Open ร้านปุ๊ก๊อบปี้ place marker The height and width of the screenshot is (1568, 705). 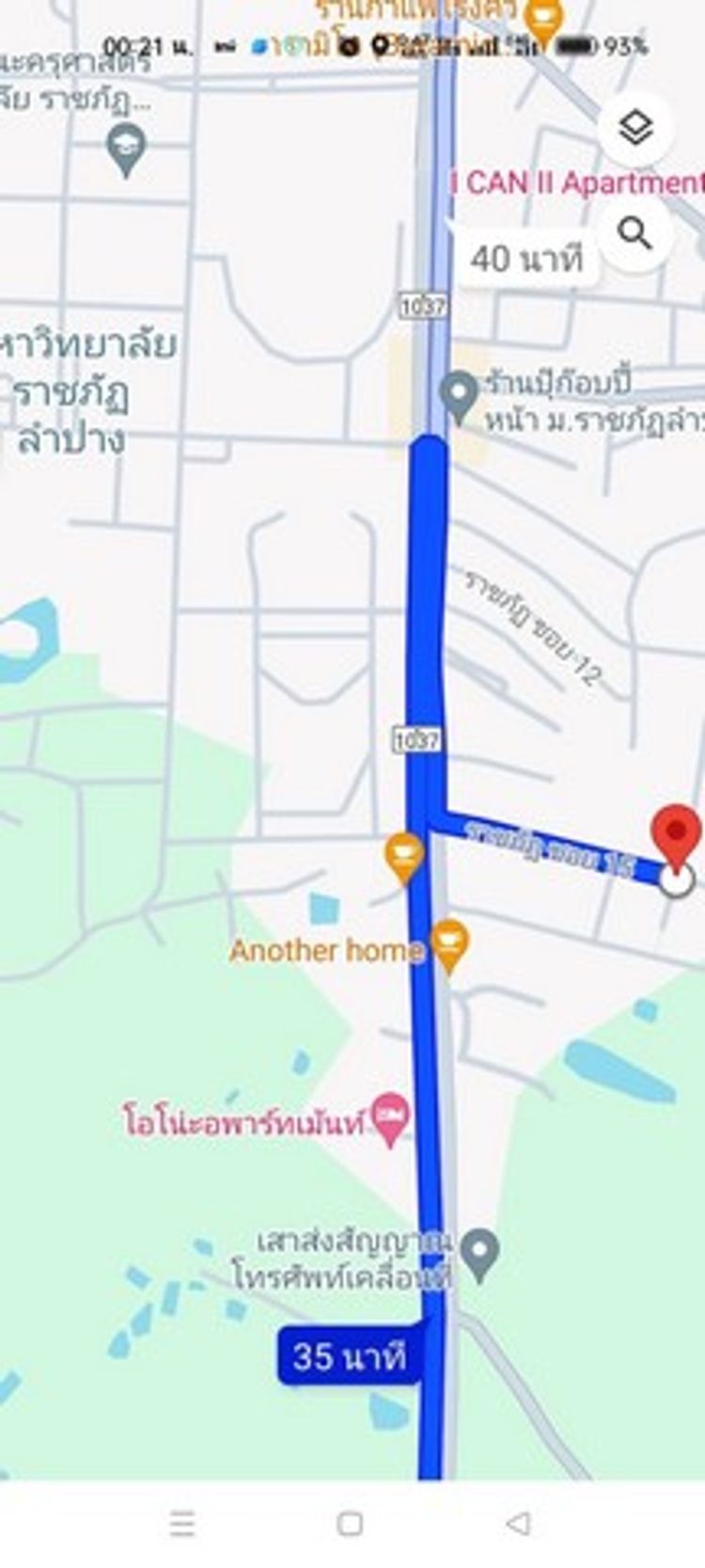tap(460, 394)
